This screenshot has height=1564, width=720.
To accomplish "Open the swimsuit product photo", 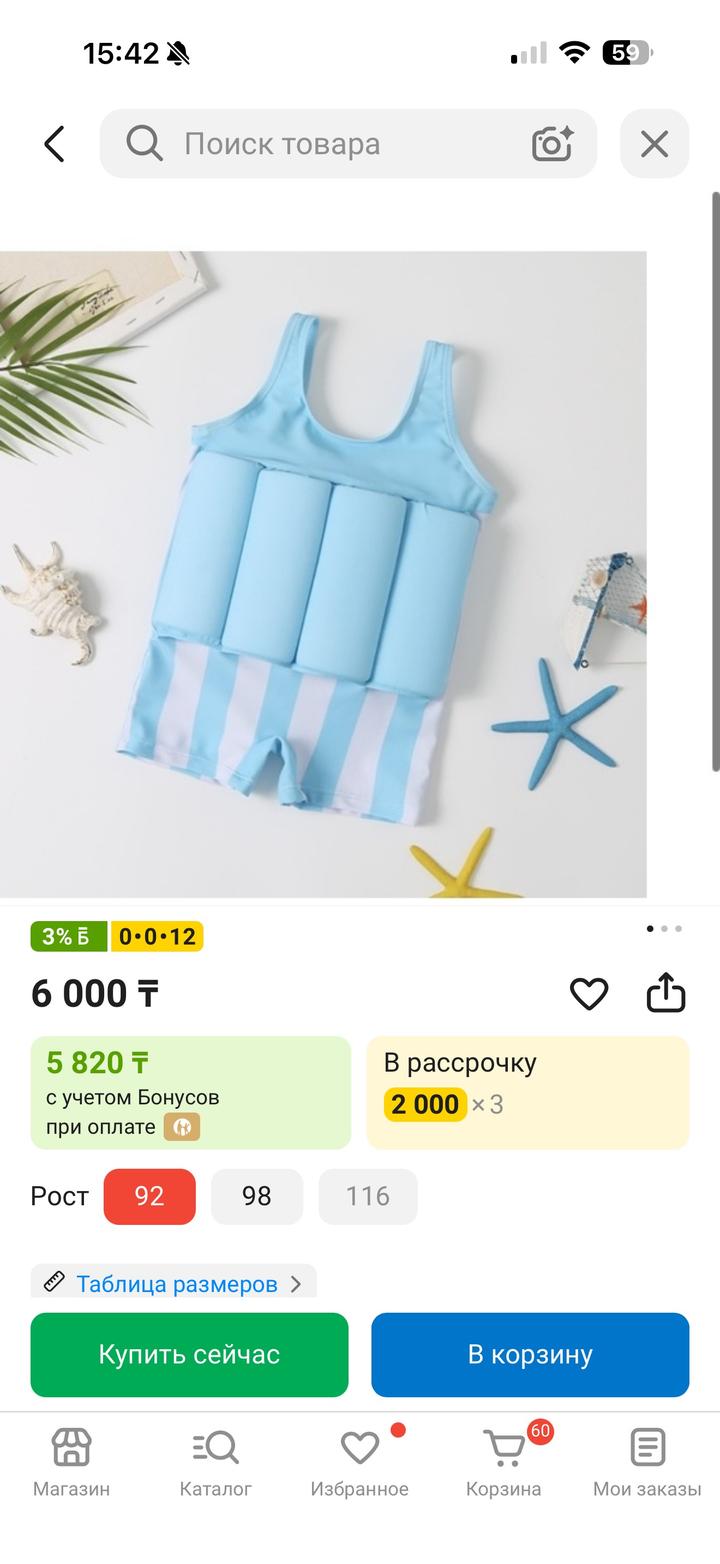I will [x=322, y=573].
